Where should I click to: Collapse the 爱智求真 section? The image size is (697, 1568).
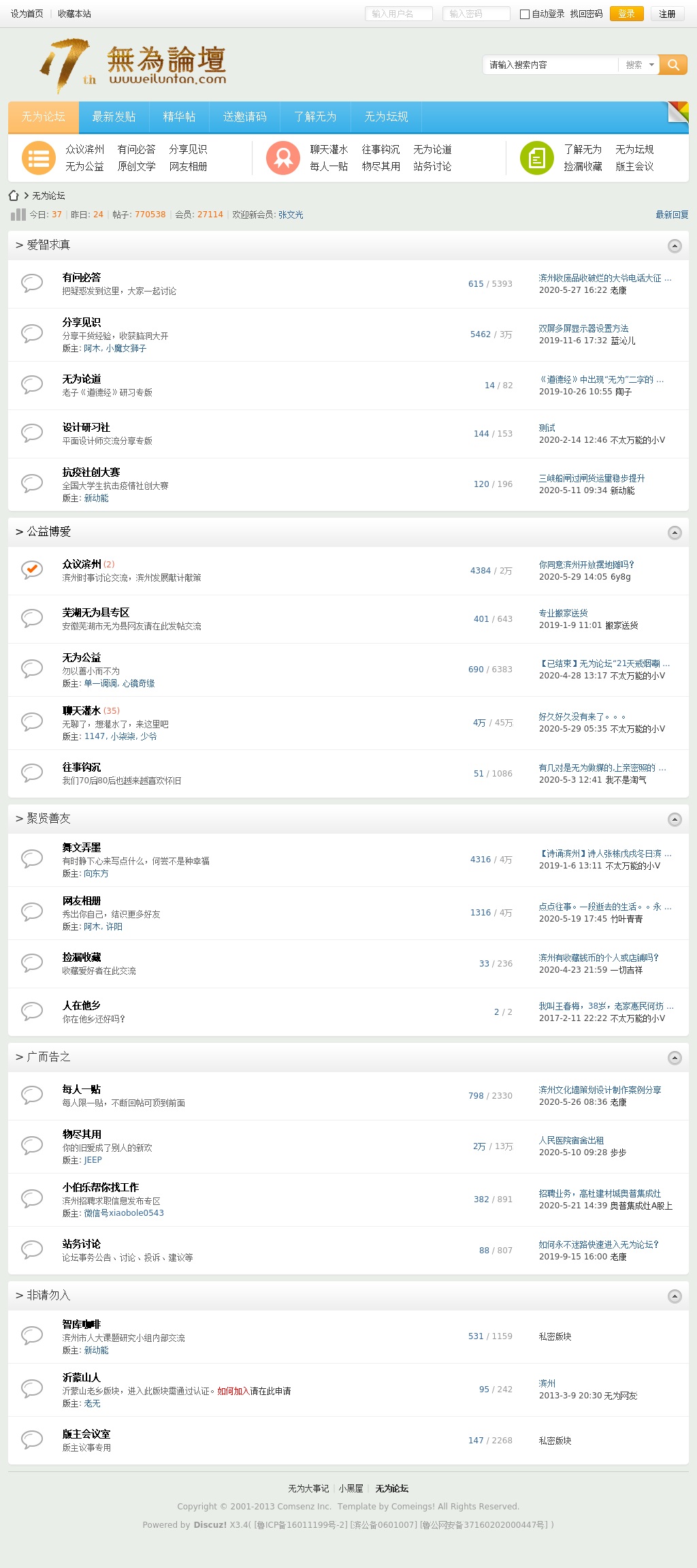[675, 246]
